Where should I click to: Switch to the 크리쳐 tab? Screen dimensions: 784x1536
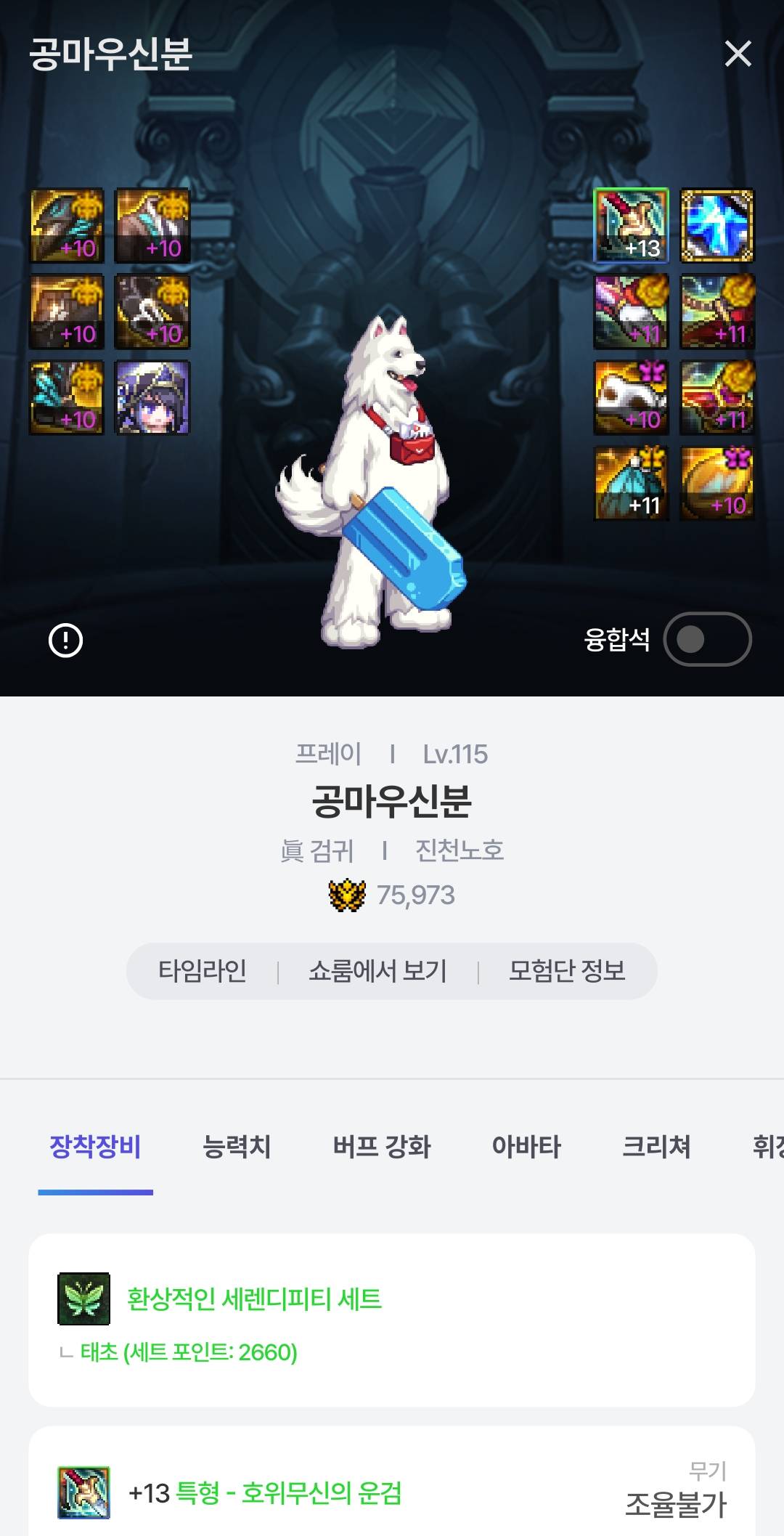click(x=656, y=1147)
